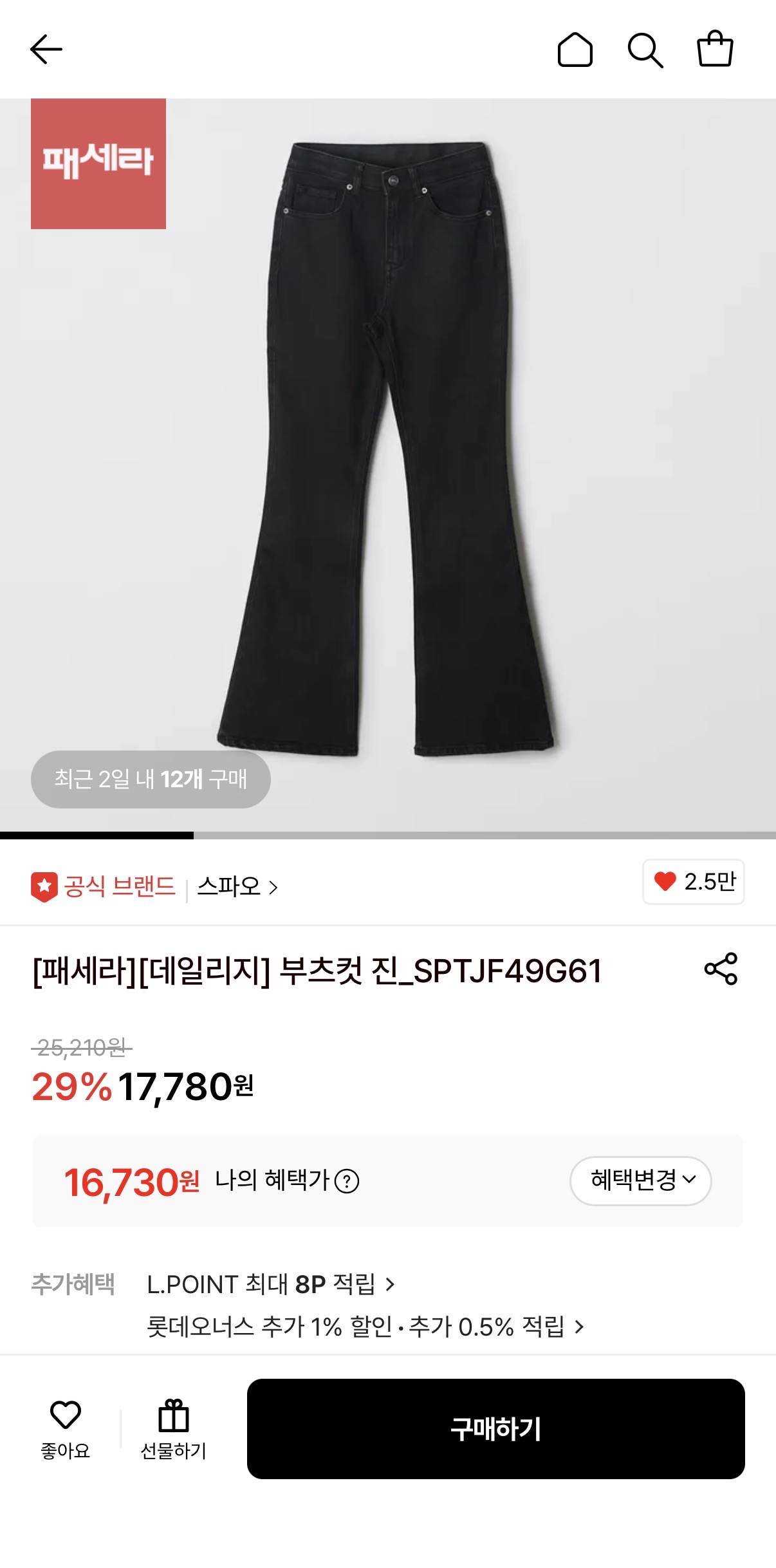Open L.POINT 최대 8P 적립 details

(x=270, y=1284)
